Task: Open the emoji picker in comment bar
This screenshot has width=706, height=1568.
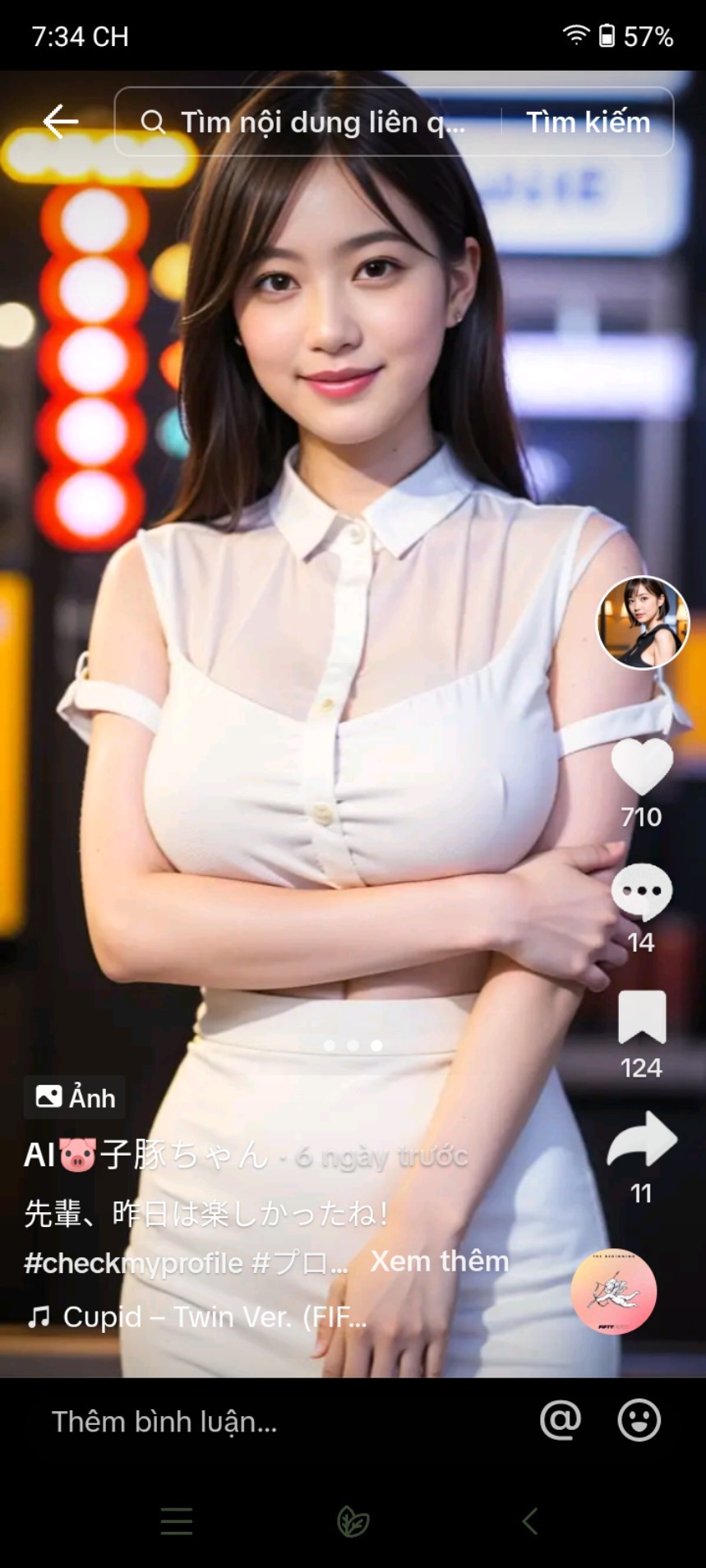Action: tap(639, 1420)
